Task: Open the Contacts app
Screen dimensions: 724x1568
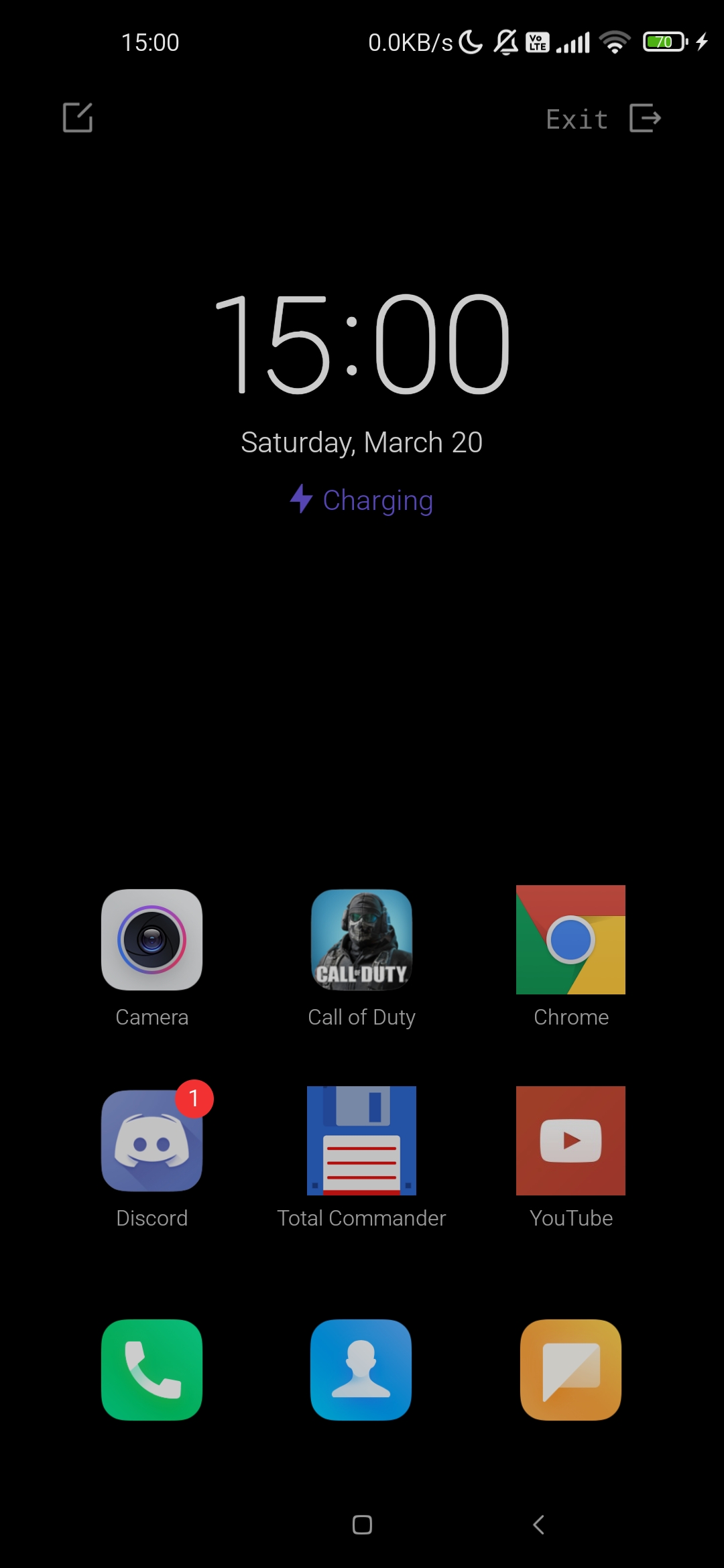Action: [x=361, y=1370]
